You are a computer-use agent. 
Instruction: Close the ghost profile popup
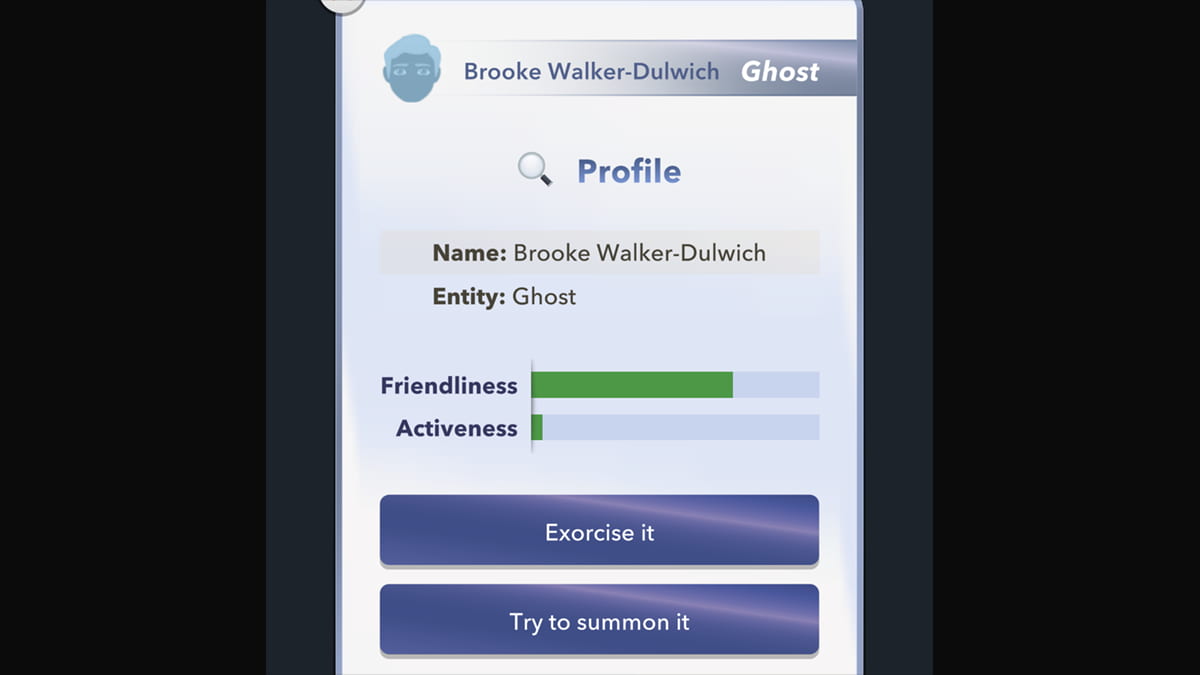(342, 3)
